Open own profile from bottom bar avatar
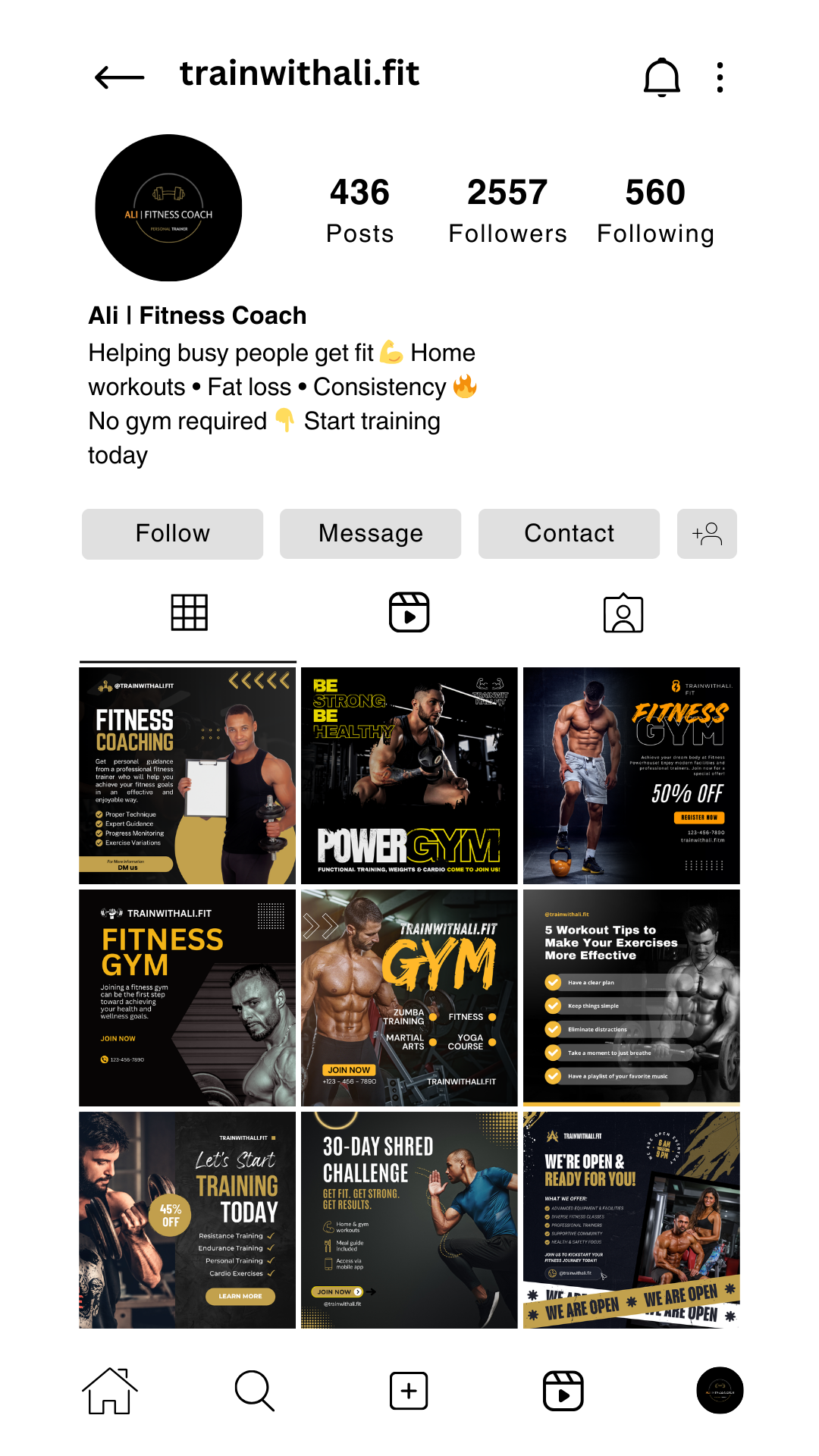Screen dimensions: 819x1456 [720, 1391]
